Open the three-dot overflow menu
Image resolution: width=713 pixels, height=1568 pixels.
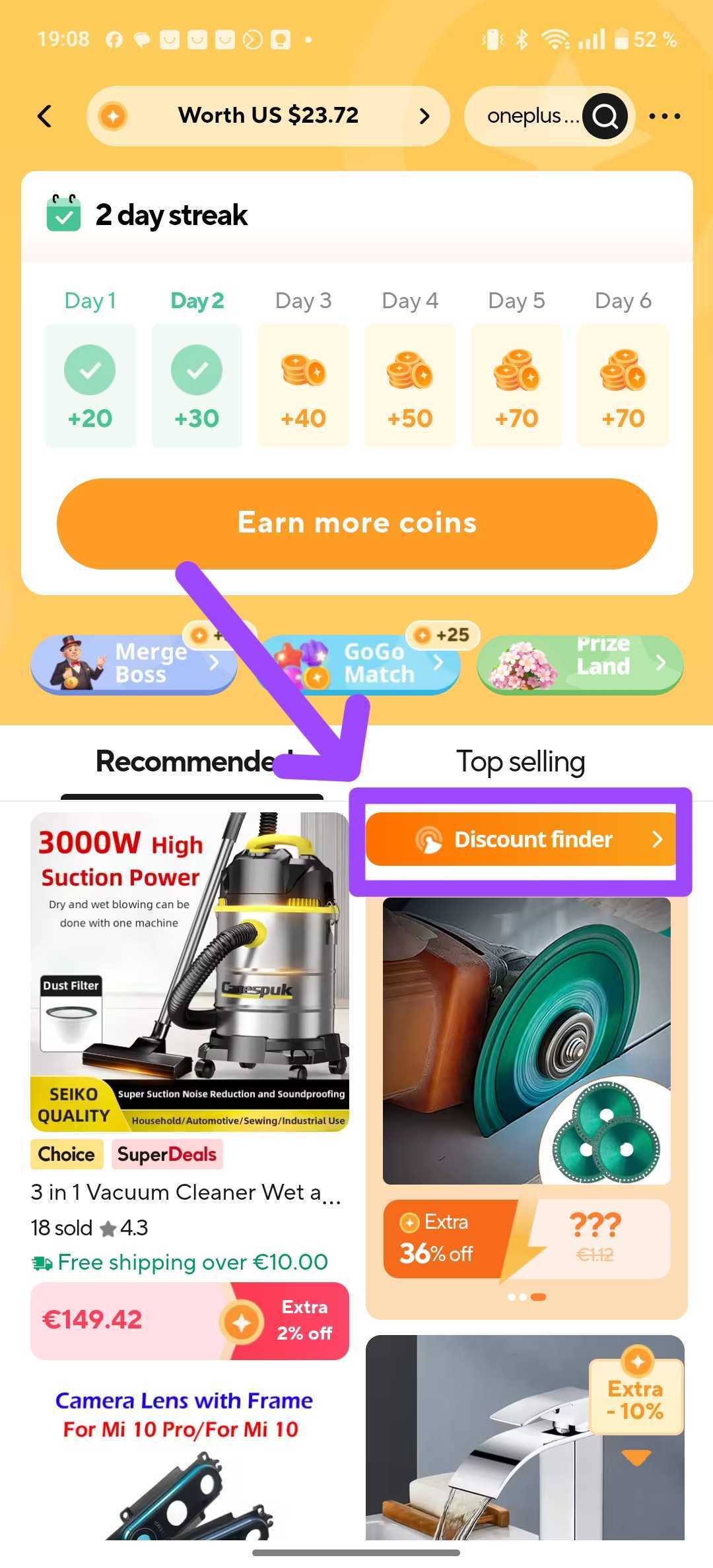point(664,116)
